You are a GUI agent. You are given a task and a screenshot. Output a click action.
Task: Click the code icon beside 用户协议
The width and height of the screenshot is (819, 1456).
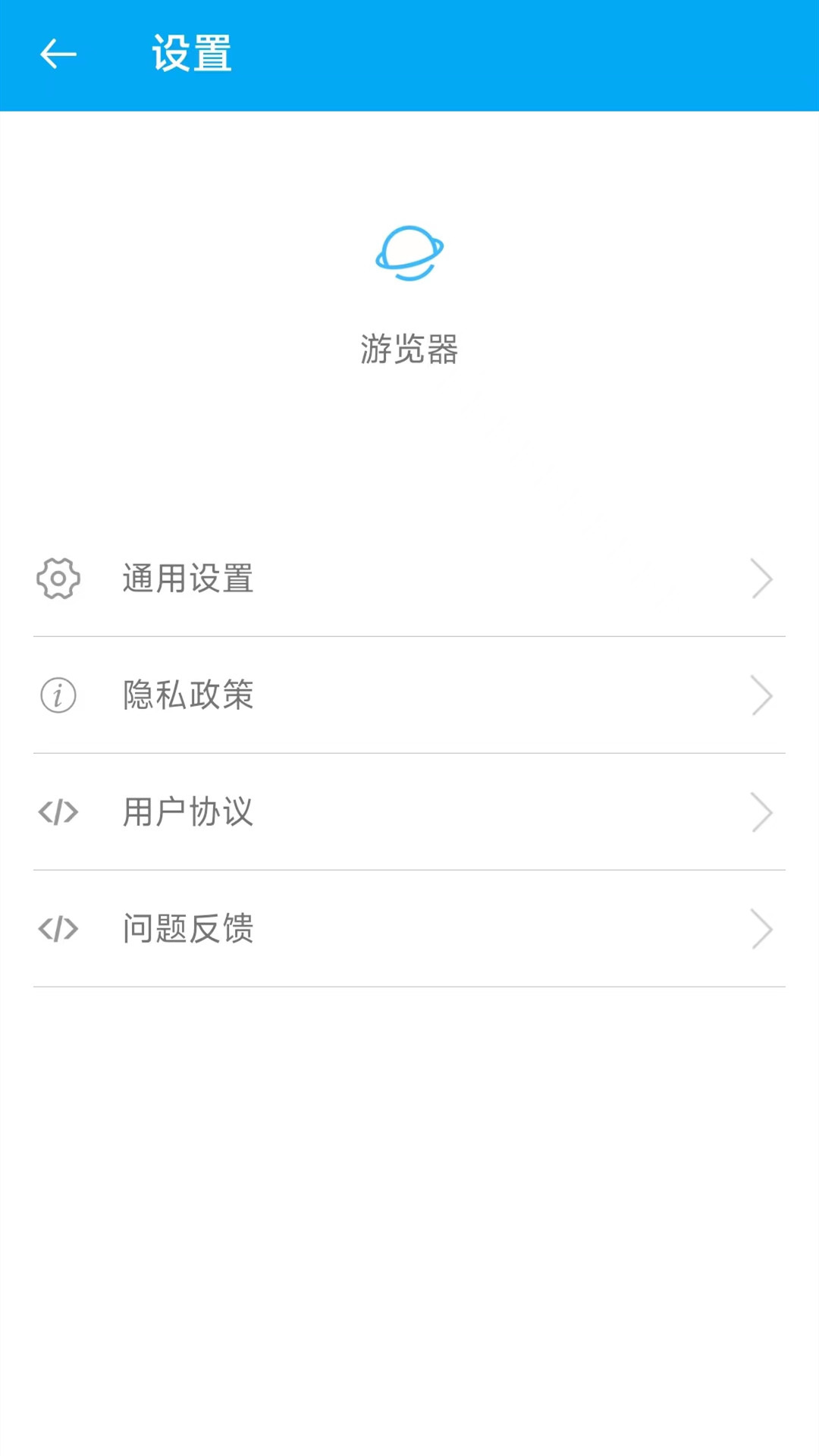pyautogui.click(x=57, y=812)
